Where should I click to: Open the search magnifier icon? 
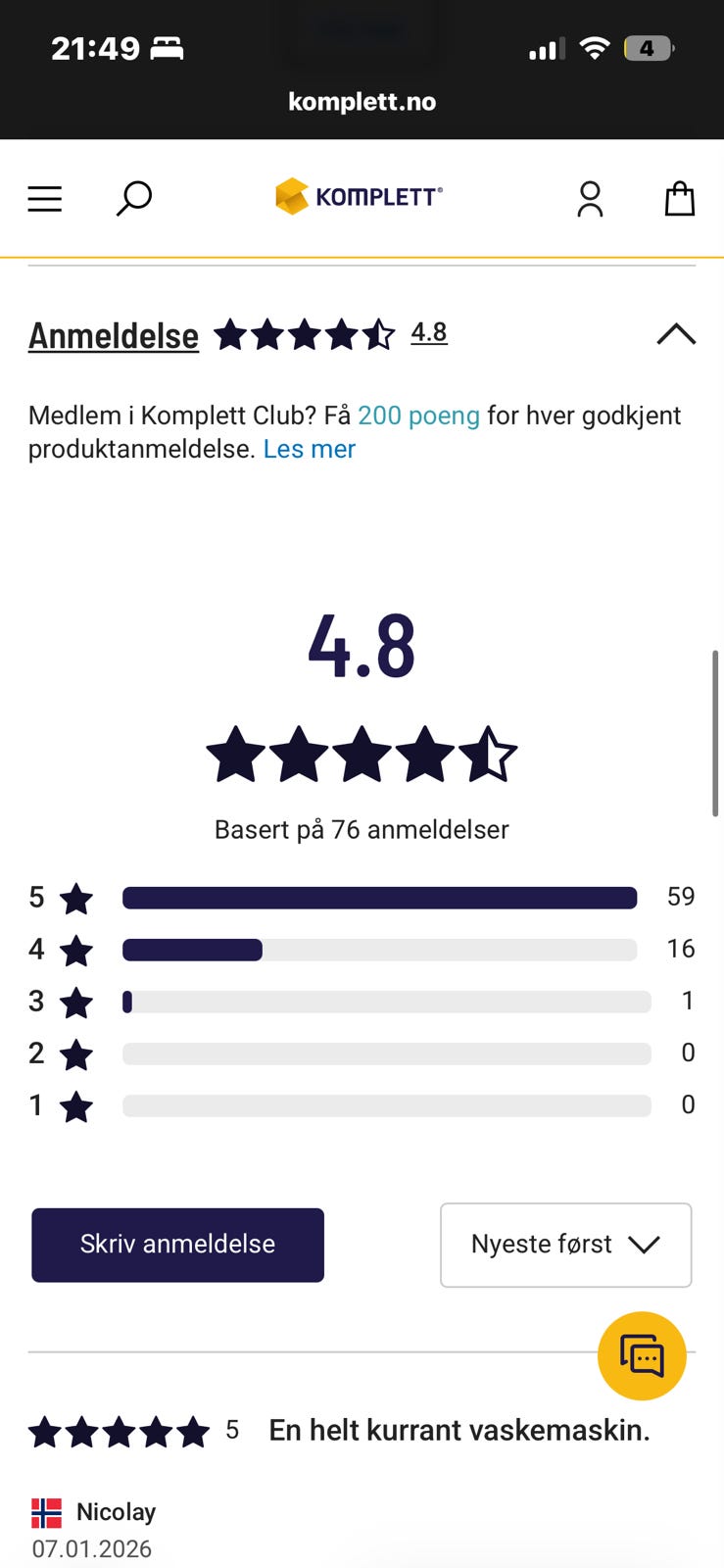pos(133,198)
